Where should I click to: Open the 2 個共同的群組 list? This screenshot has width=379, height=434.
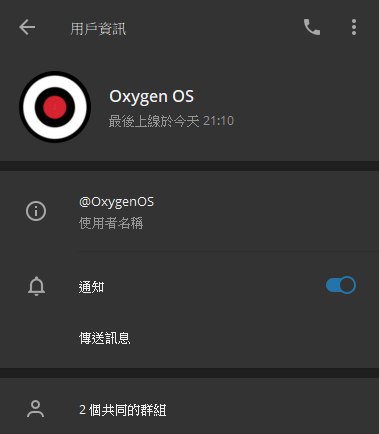(189, 409)
